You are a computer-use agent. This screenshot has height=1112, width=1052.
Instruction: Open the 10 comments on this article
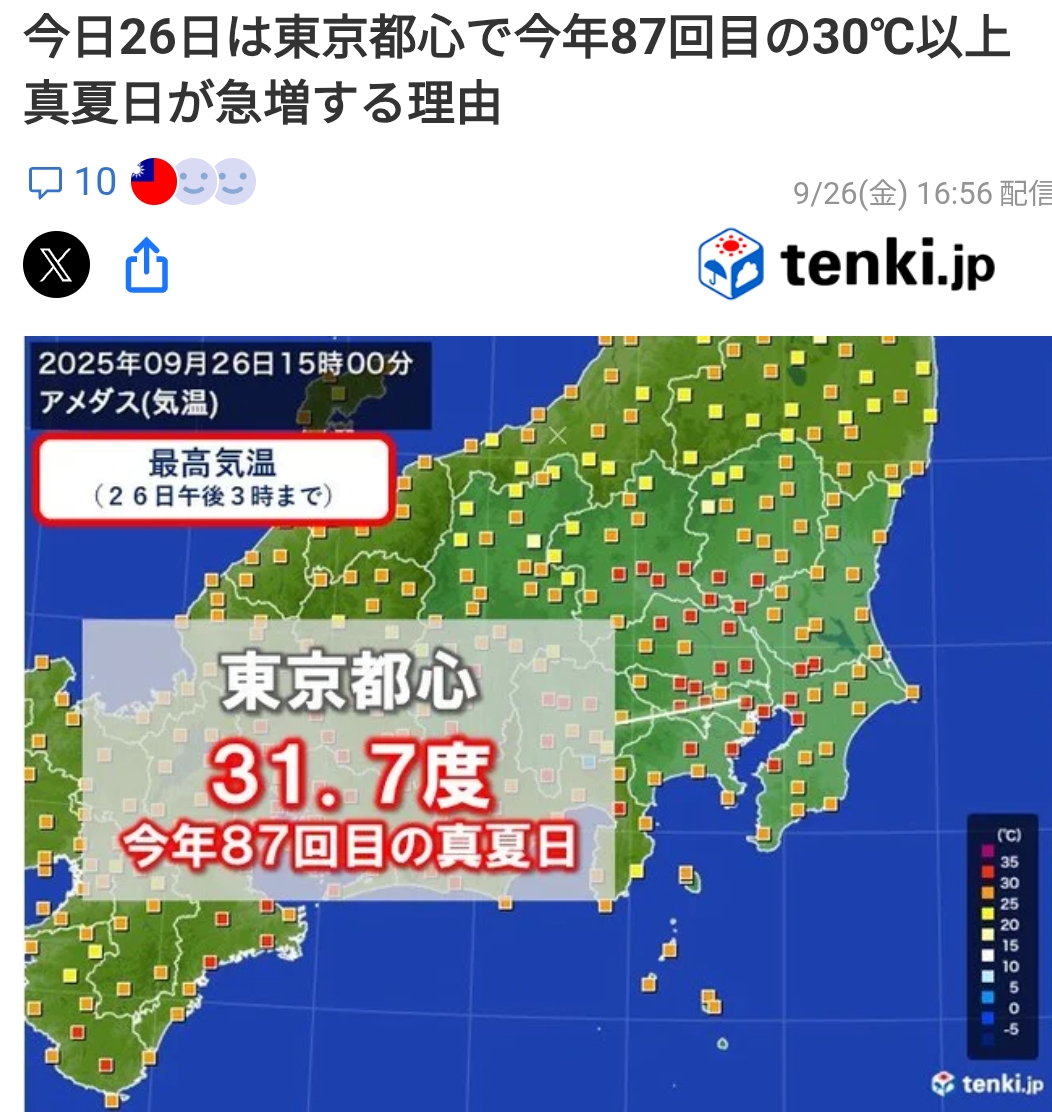click(x=72, y=182)
